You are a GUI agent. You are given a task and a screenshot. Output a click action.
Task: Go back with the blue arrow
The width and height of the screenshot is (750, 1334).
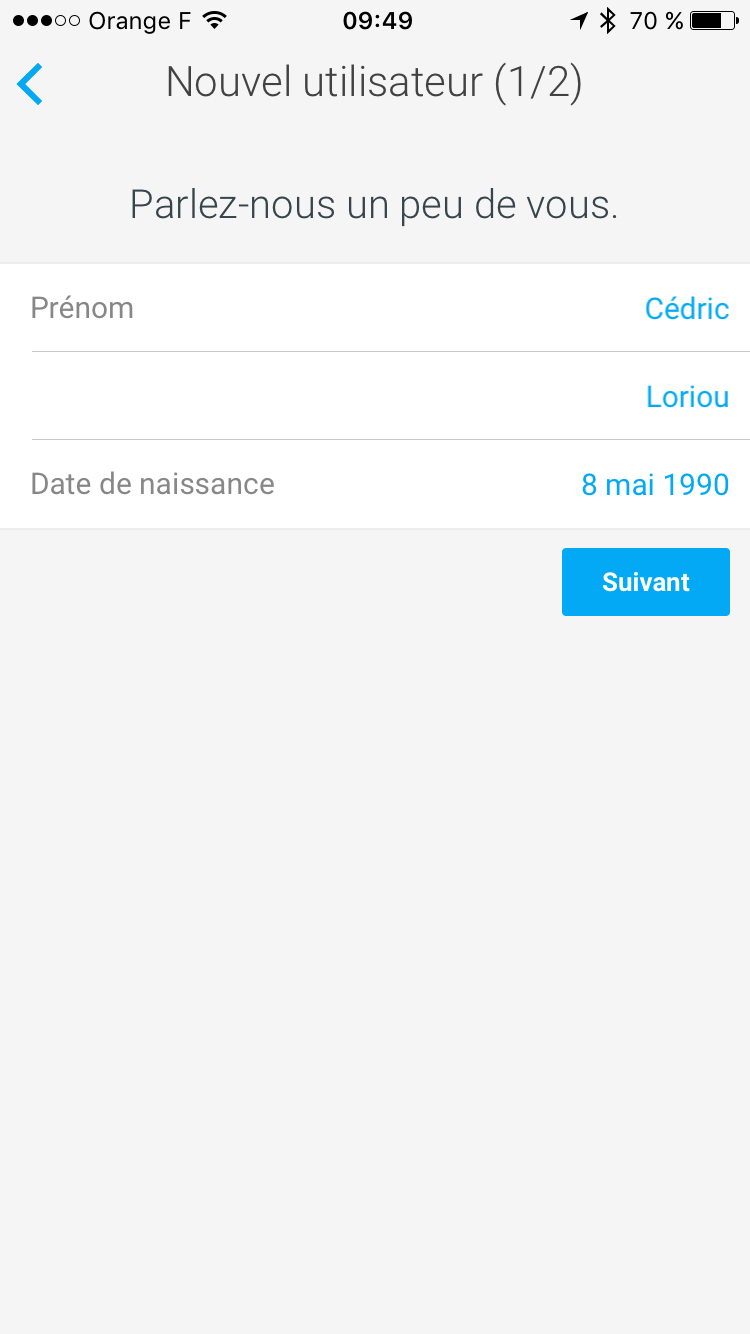pos(31,84)
